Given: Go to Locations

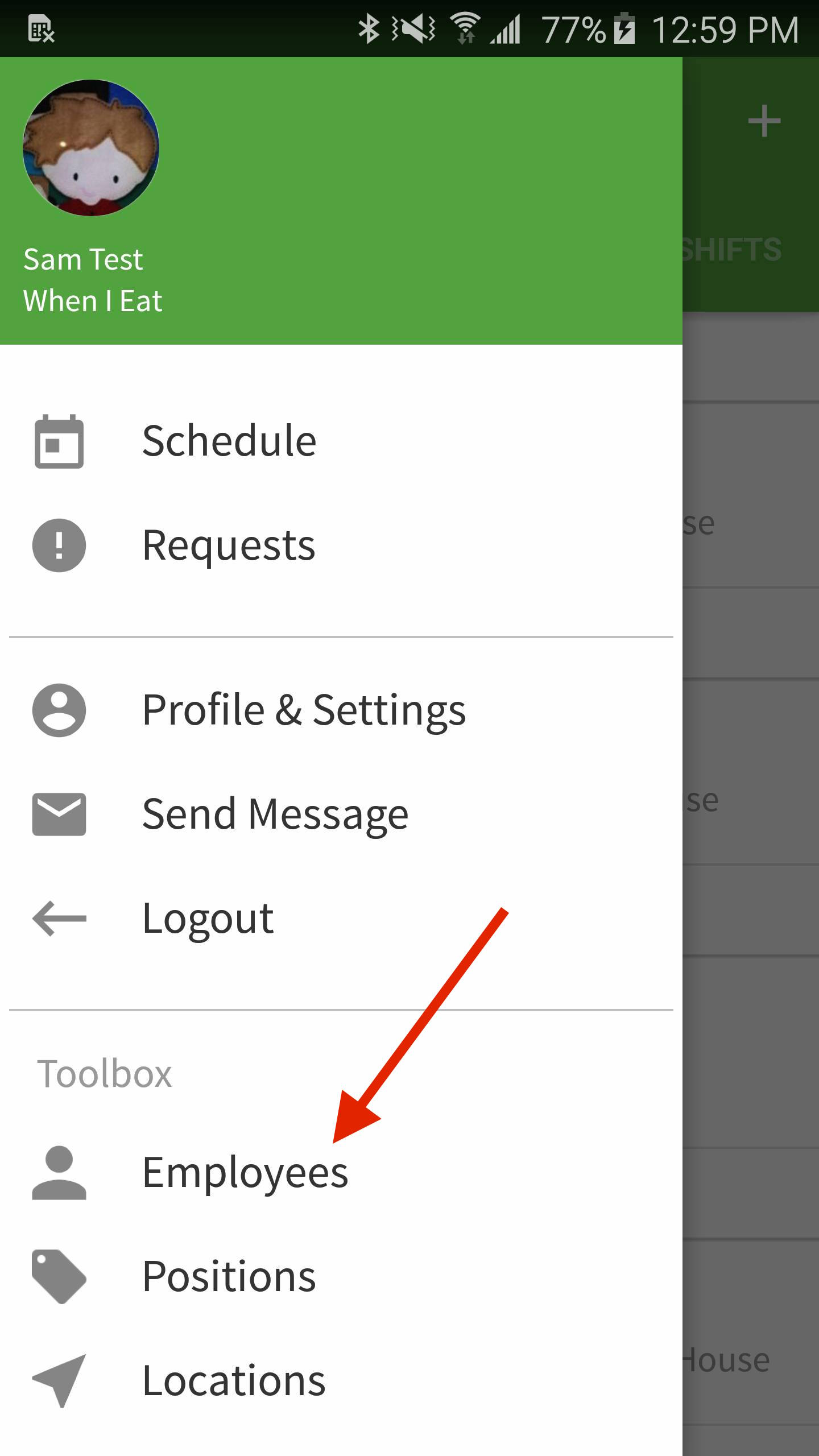Looking at the screenshot, I should 233,1381.
